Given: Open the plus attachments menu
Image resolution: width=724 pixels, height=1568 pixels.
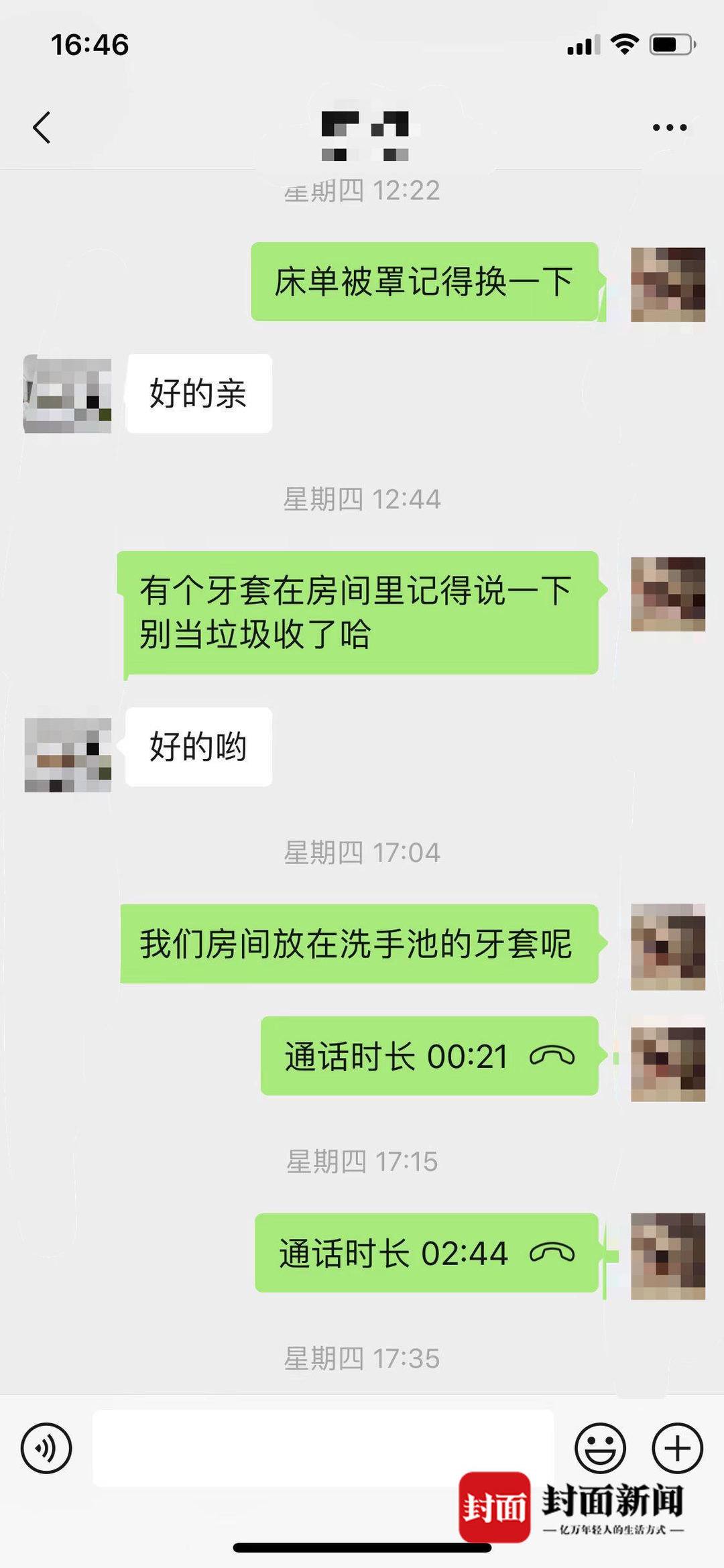Looking at the screenshot, I should coord(677,1448).
